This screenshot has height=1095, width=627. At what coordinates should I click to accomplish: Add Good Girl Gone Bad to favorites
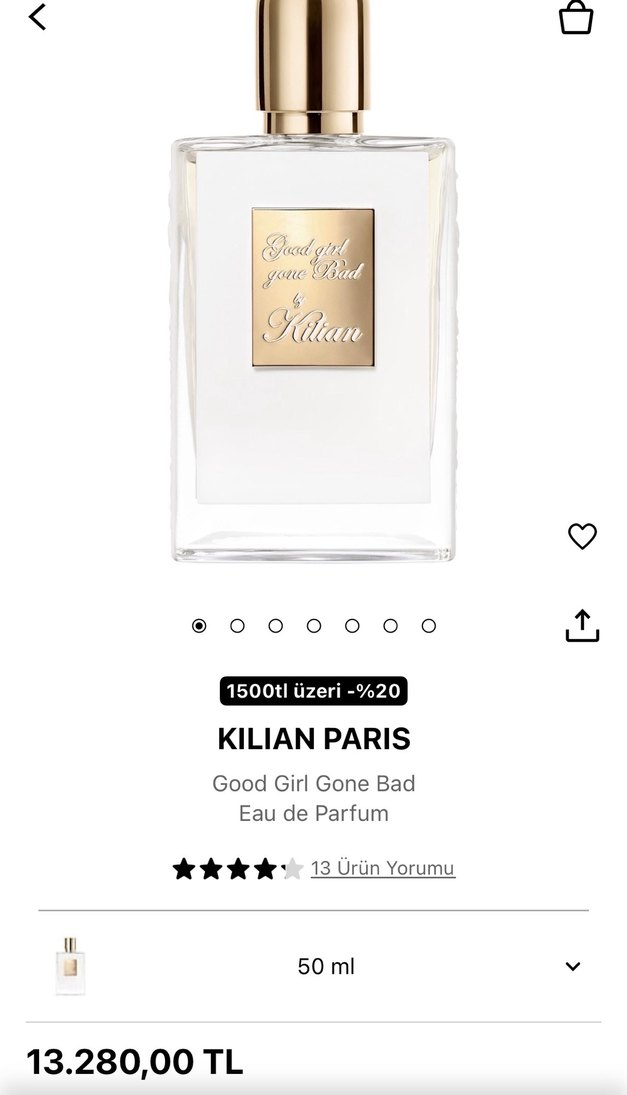[582, 537]
